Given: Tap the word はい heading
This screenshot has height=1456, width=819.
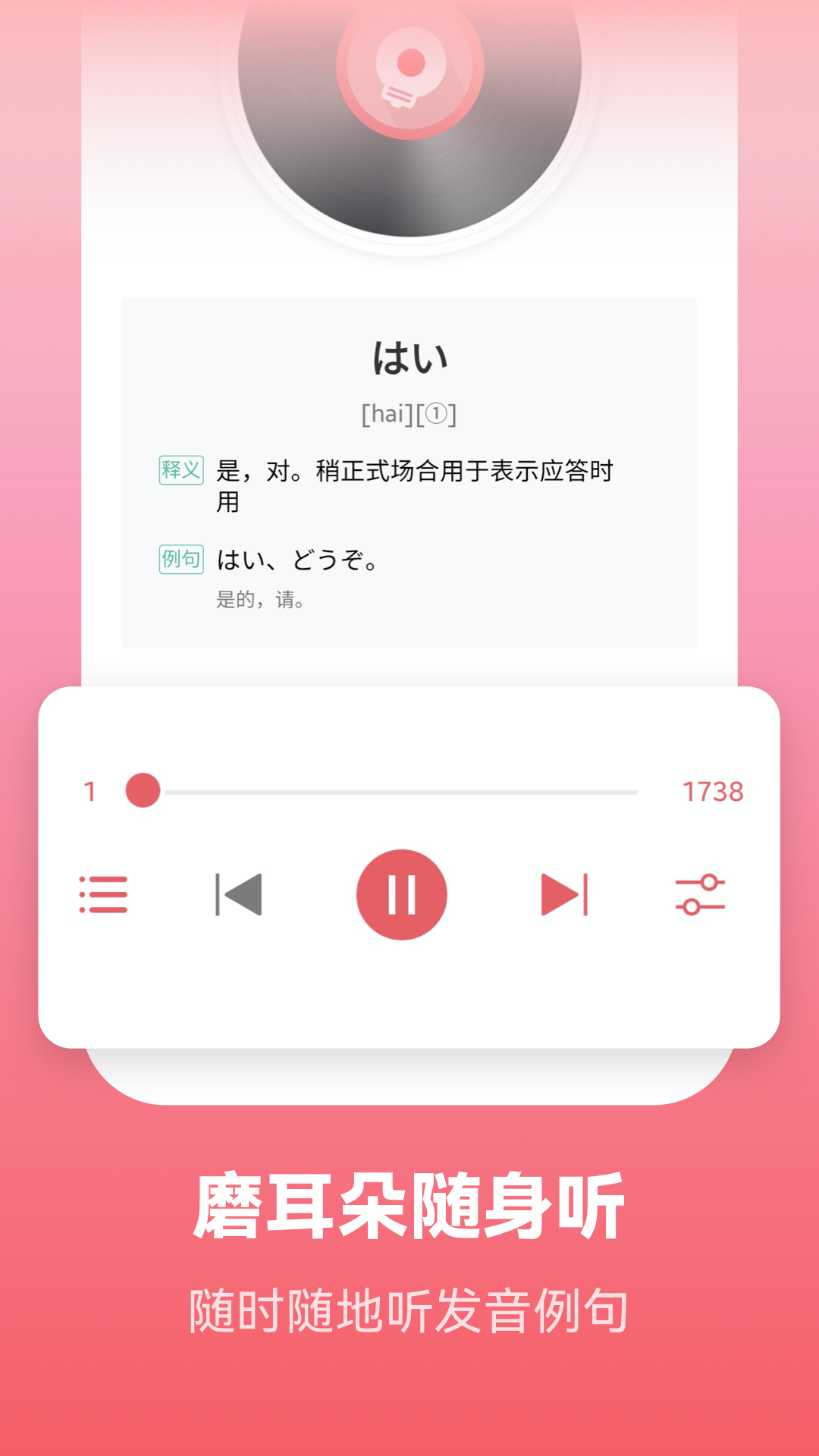Looking at the screenshot, I should (409, 356).
